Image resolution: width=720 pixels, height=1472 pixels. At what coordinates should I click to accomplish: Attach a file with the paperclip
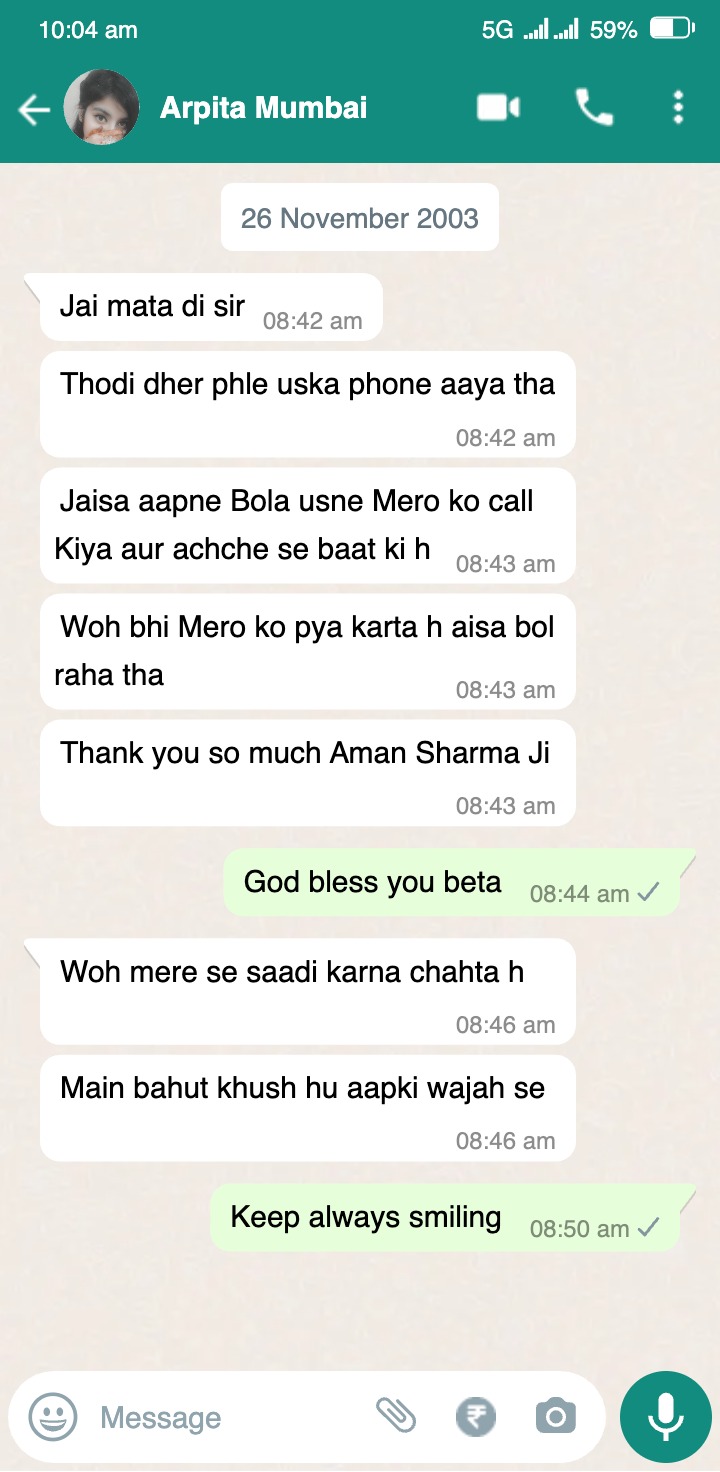[x=396, y=1415]
